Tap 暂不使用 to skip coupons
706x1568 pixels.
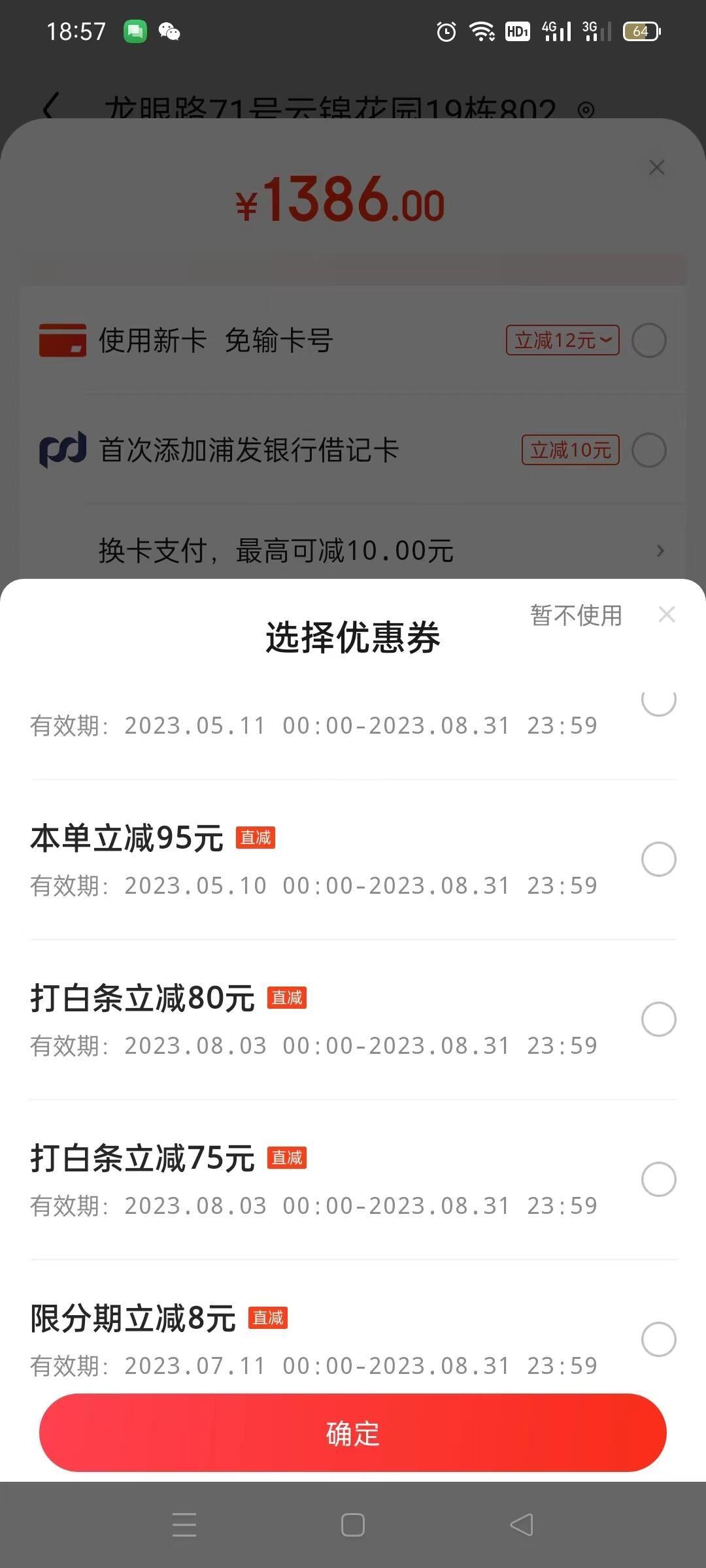pos(576,615)
